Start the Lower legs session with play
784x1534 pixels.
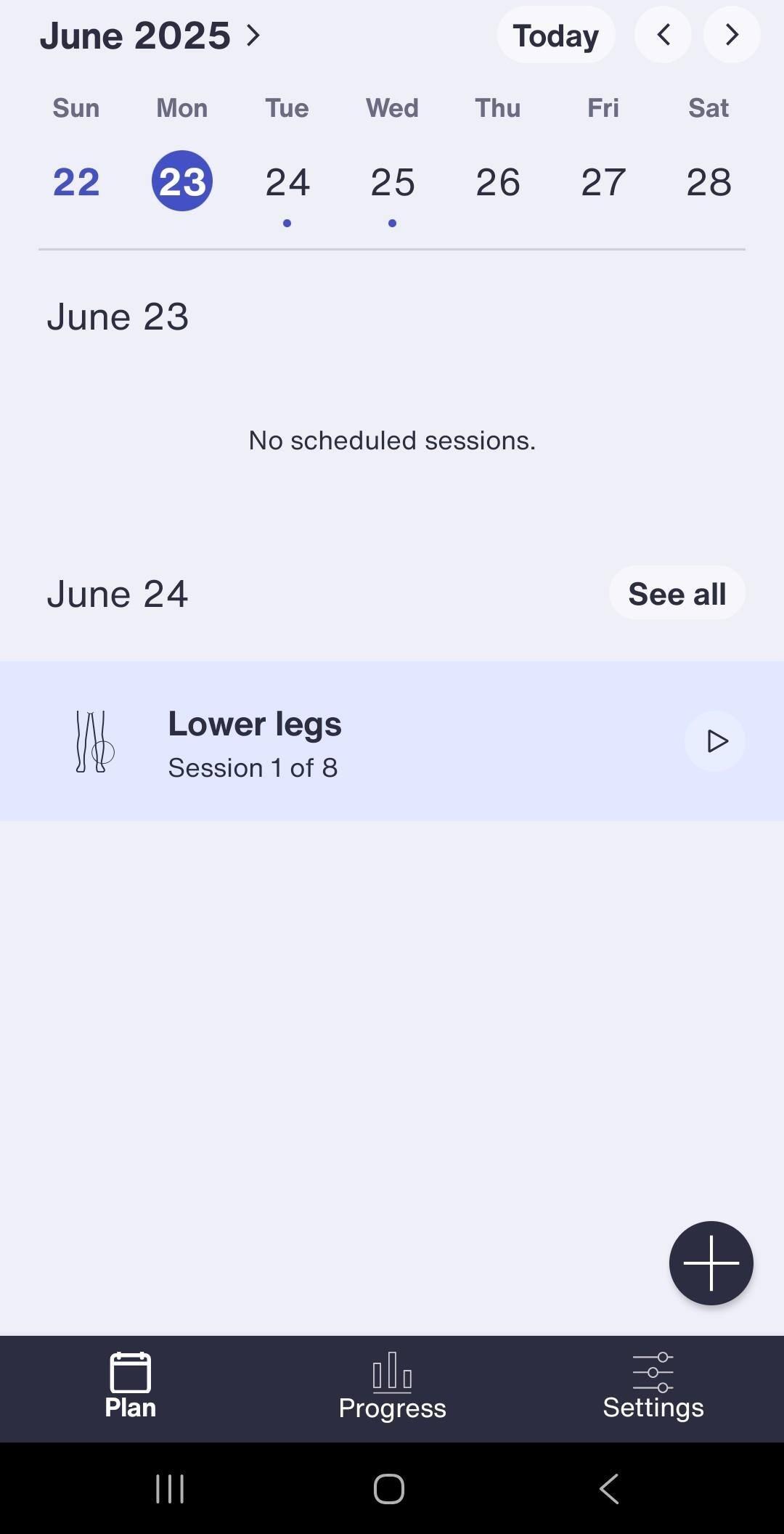[x=716, y=741]
